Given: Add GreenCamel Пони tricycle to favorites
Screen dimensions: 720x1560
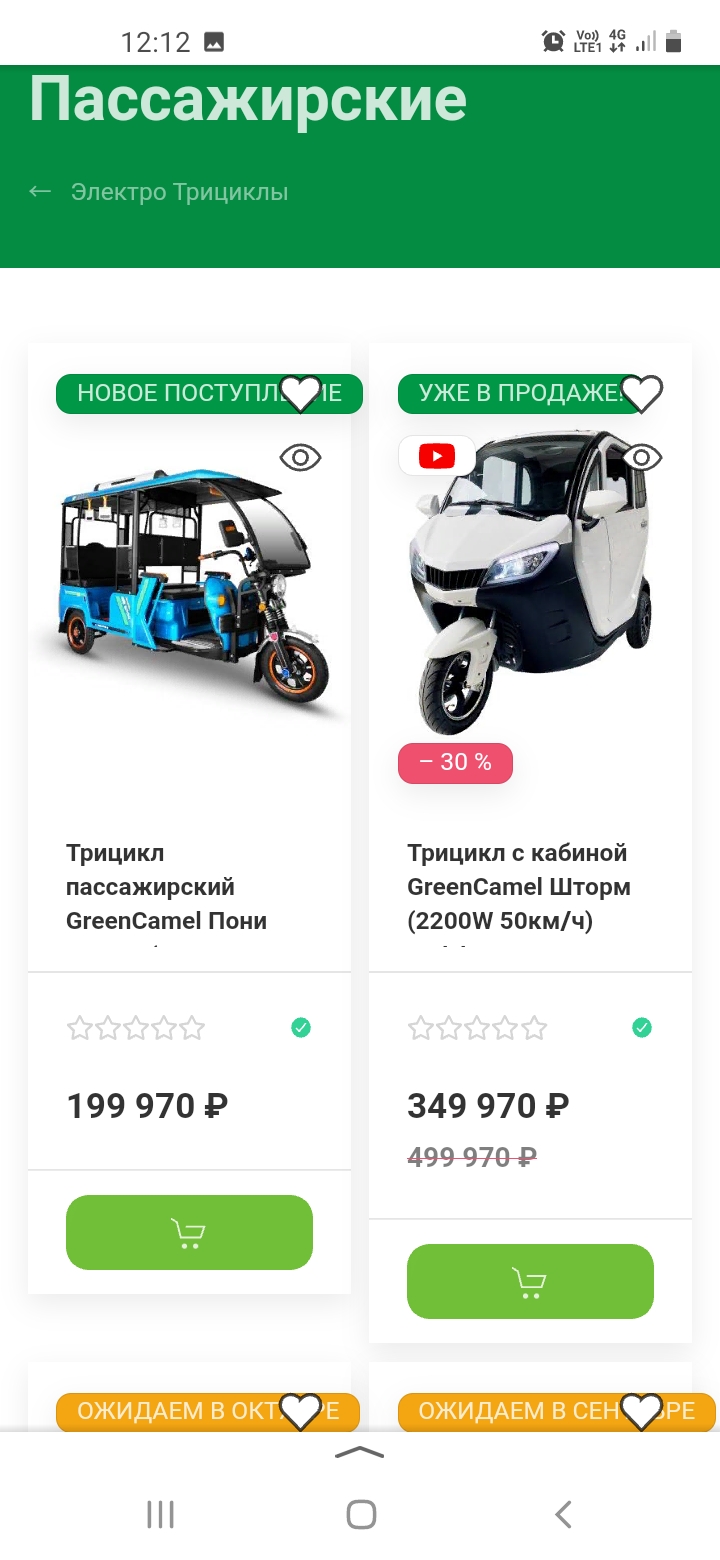Looking at the screenshot, I should click(x=300, y=393).
